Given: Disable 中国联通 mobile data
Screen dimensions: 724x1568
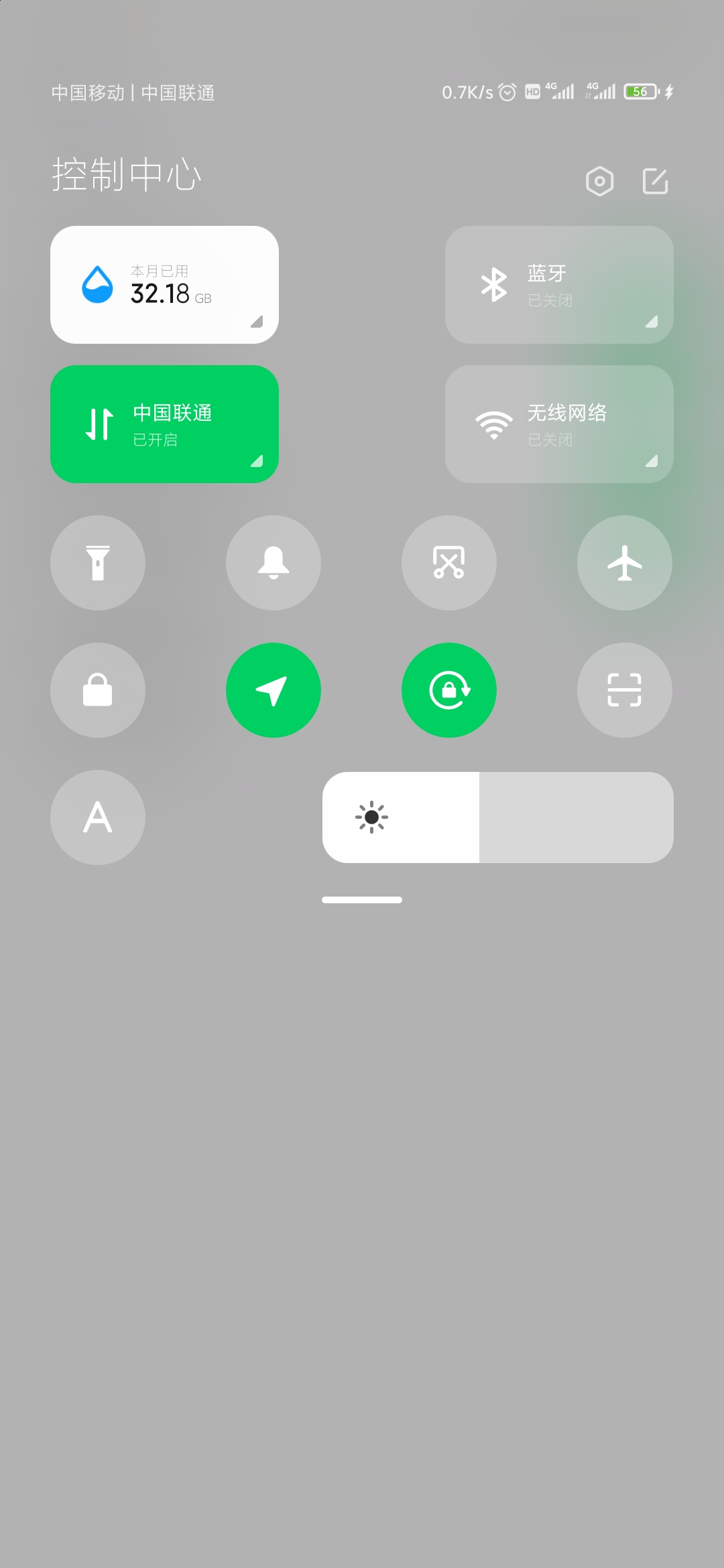Looking at the screenshot, I should click(164, 424).
